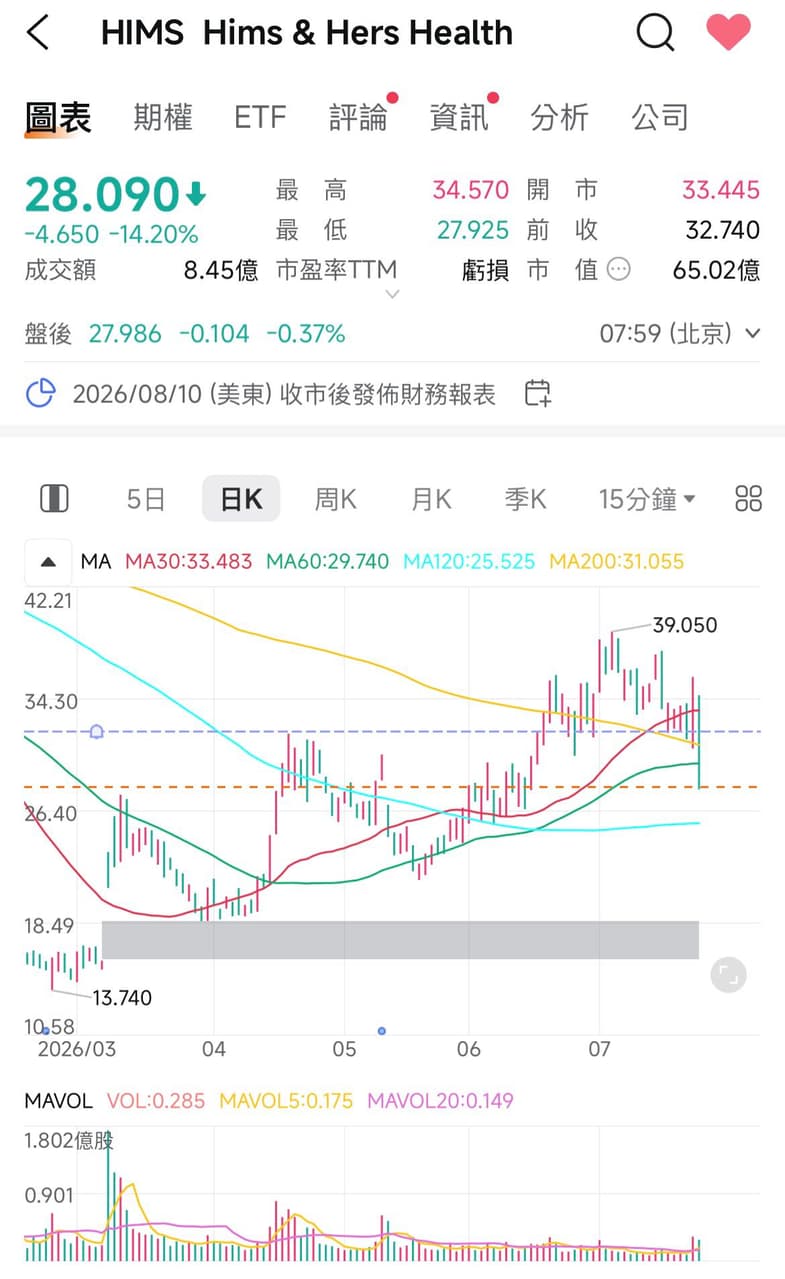This screenshot has height=1279, width=785.
Task: Collapse the MA indicator row arrow
Action: 48,562
